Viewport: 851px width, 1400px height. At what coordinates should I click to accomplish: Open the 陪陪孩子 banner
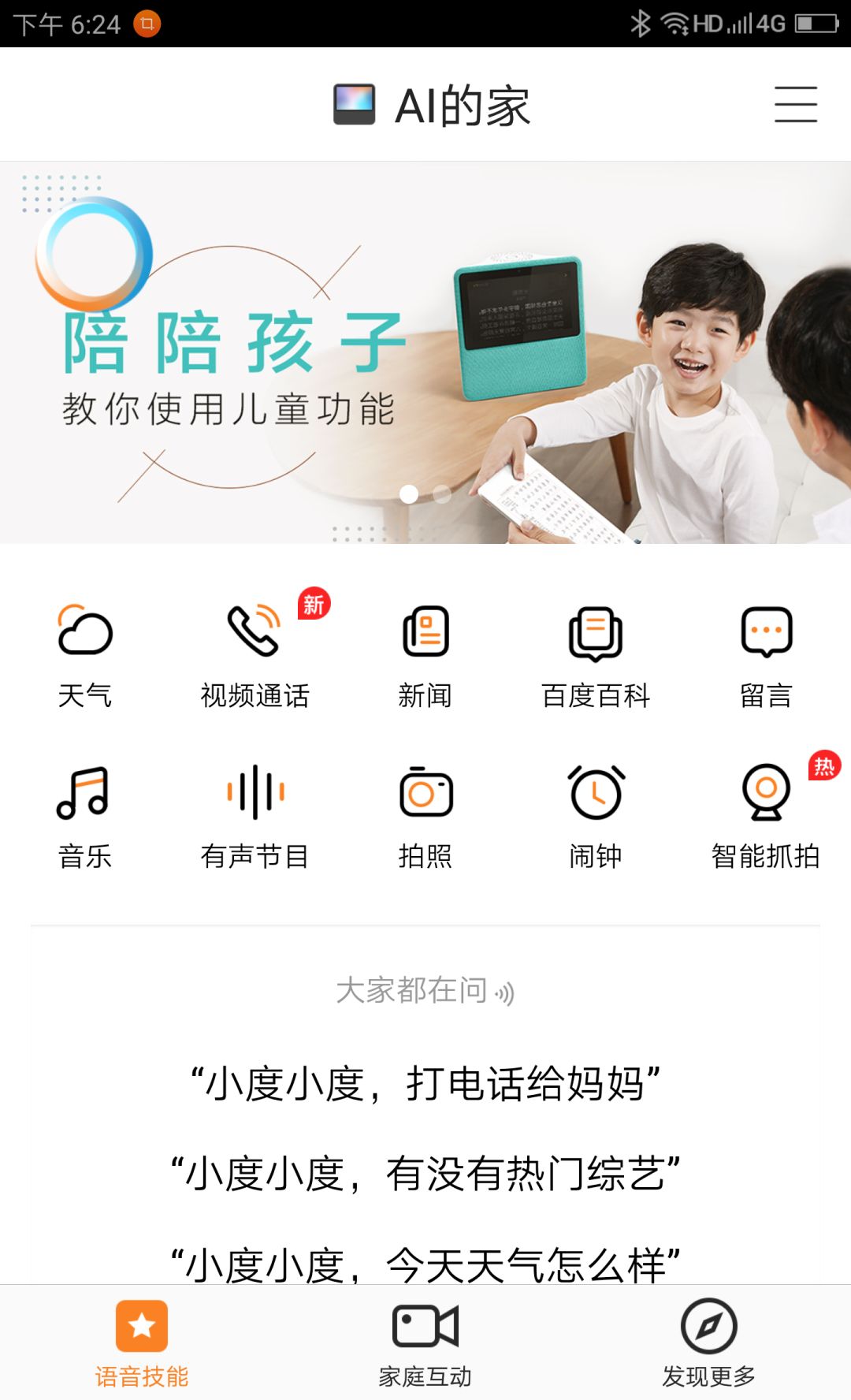pos(425,352)
